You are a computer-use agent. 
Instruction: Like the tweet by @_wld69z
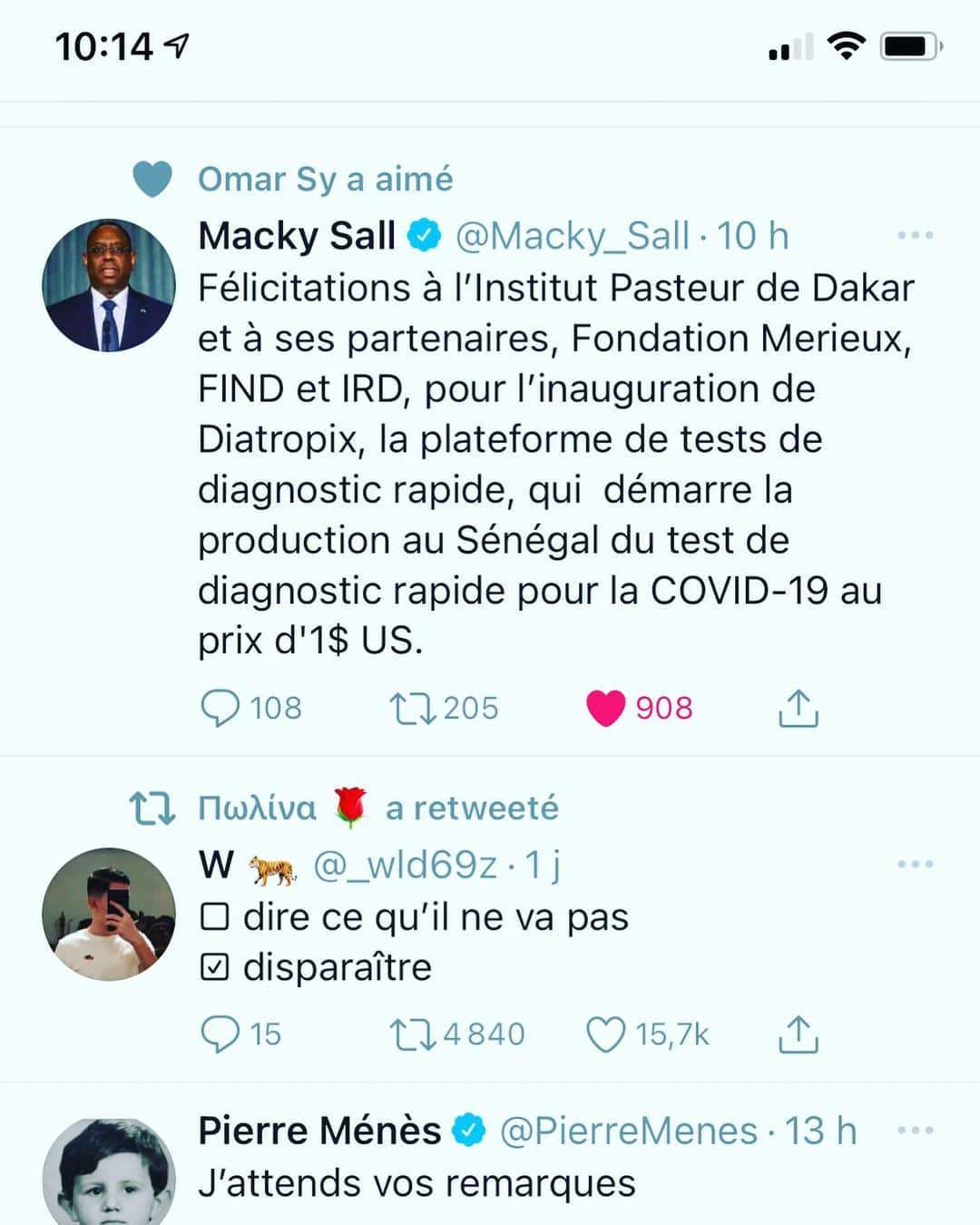tap(606, 1034)
